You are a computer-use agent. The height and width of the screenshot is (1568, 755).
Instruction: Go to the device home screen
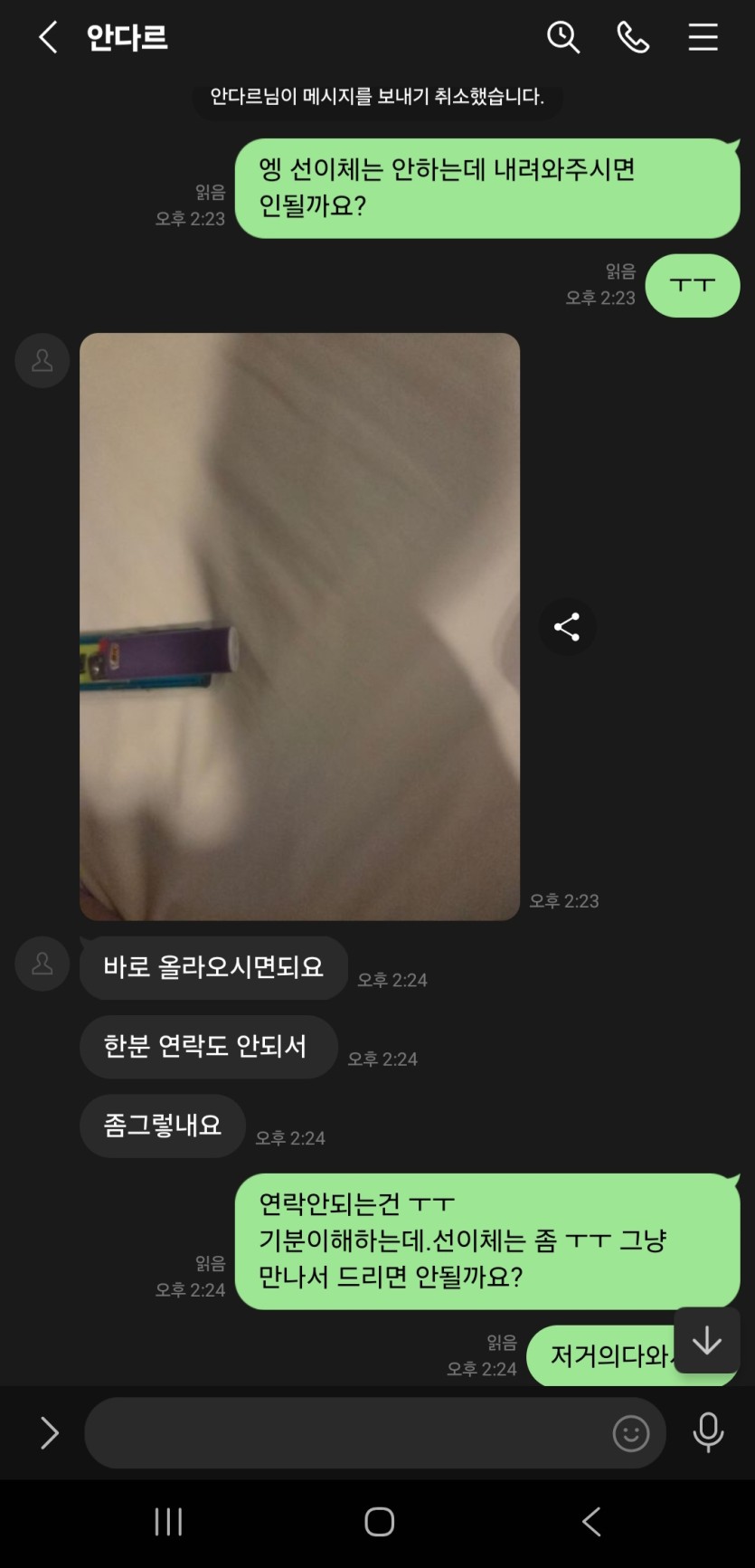379,1522
